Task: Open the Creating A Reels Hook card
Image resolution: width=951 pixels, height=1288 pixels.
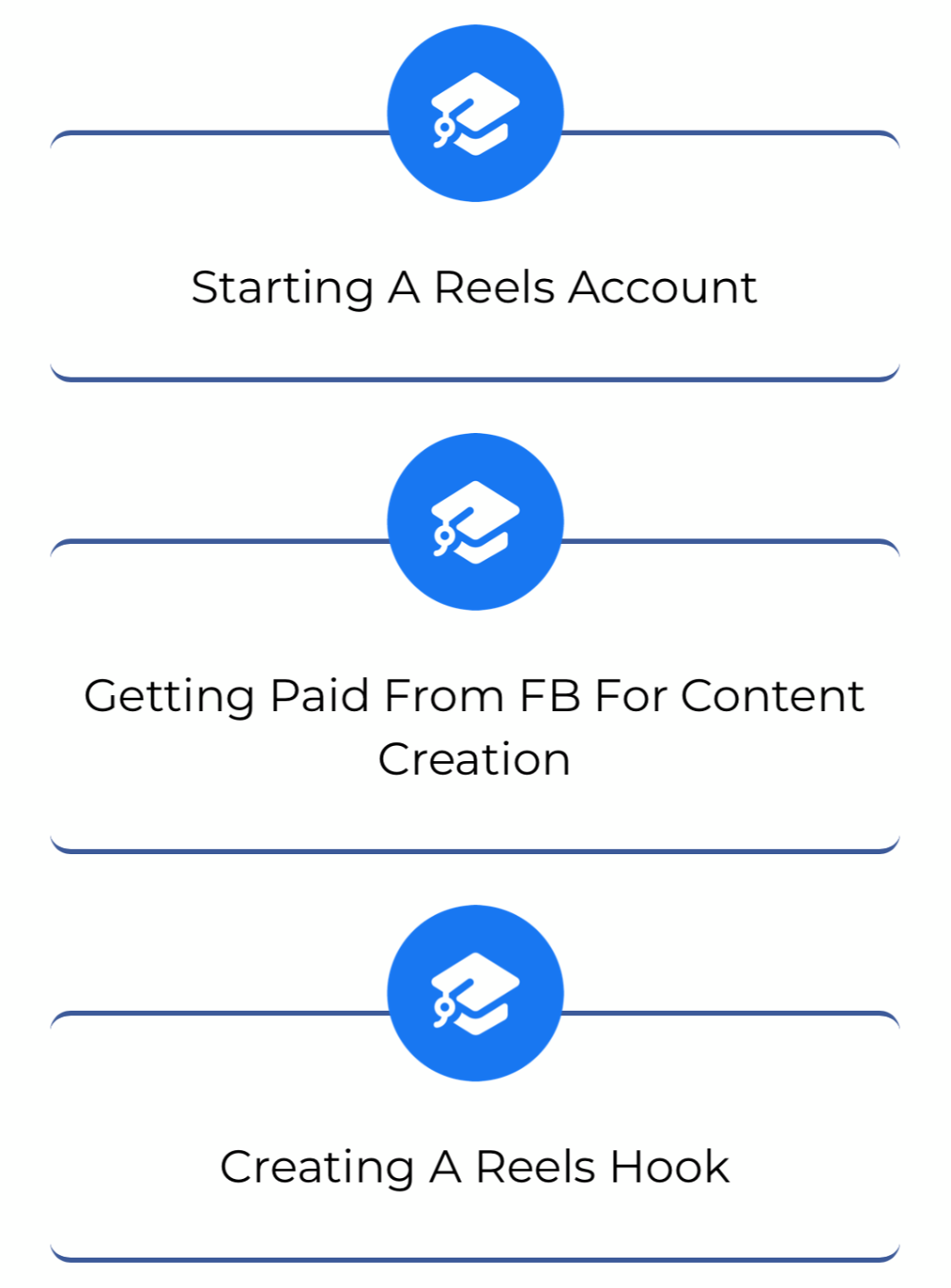Action: pyautogui.click(x=474, y=1167)
